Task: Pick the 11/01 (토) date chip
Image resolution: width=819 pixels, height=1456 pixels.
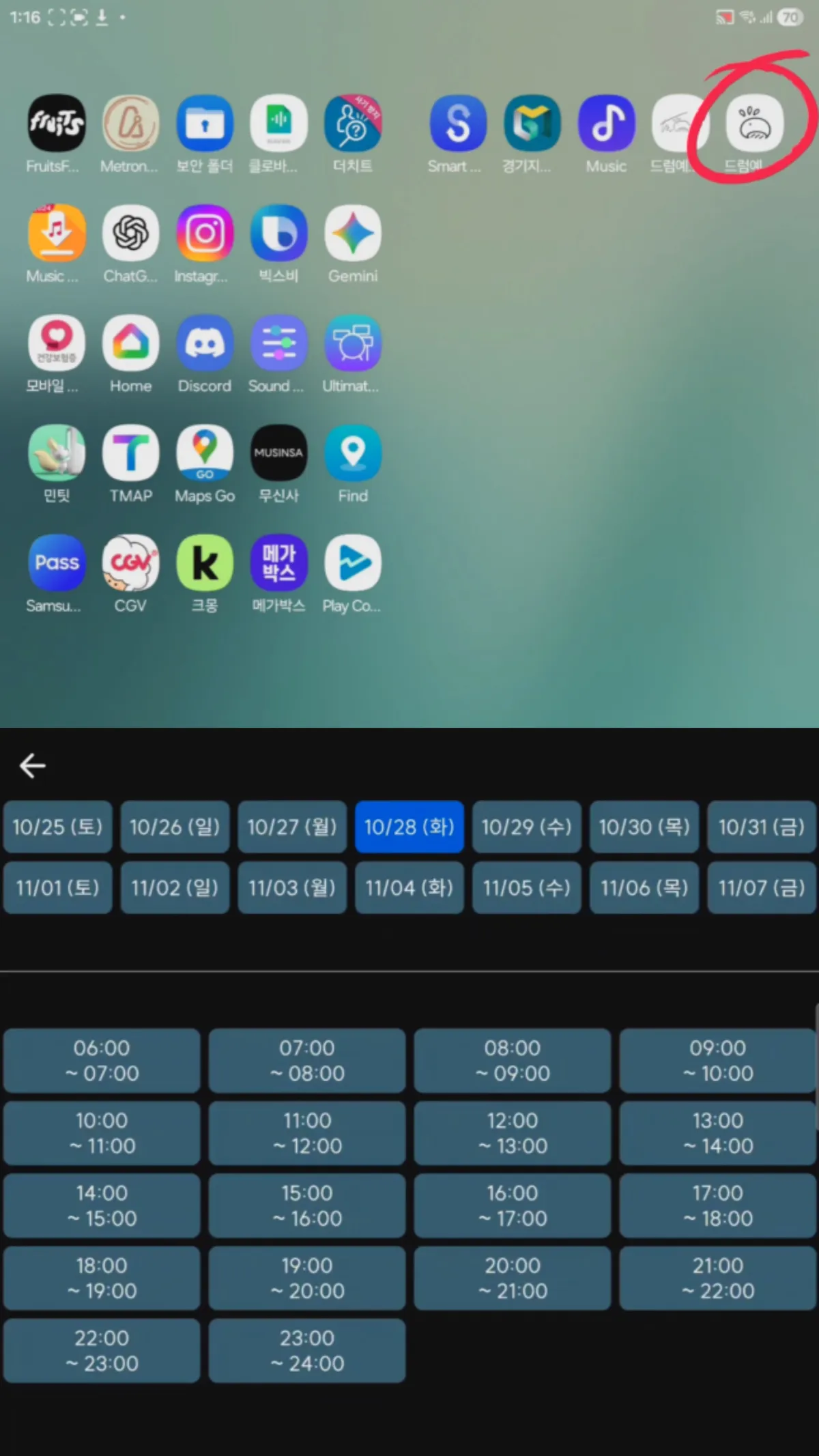Action: 57,887
